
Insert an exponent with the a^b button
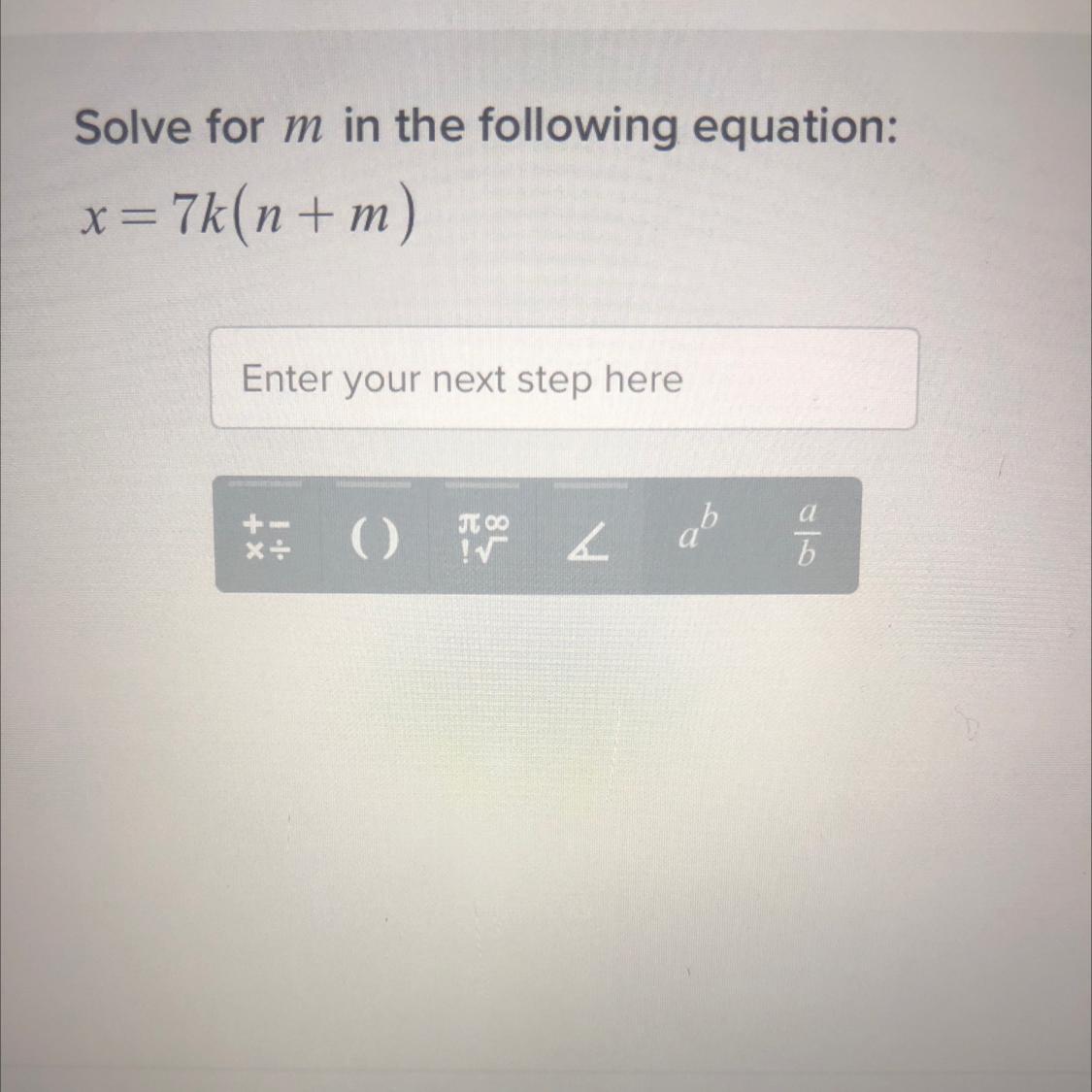pyautogui.click(x=699, y=532)
